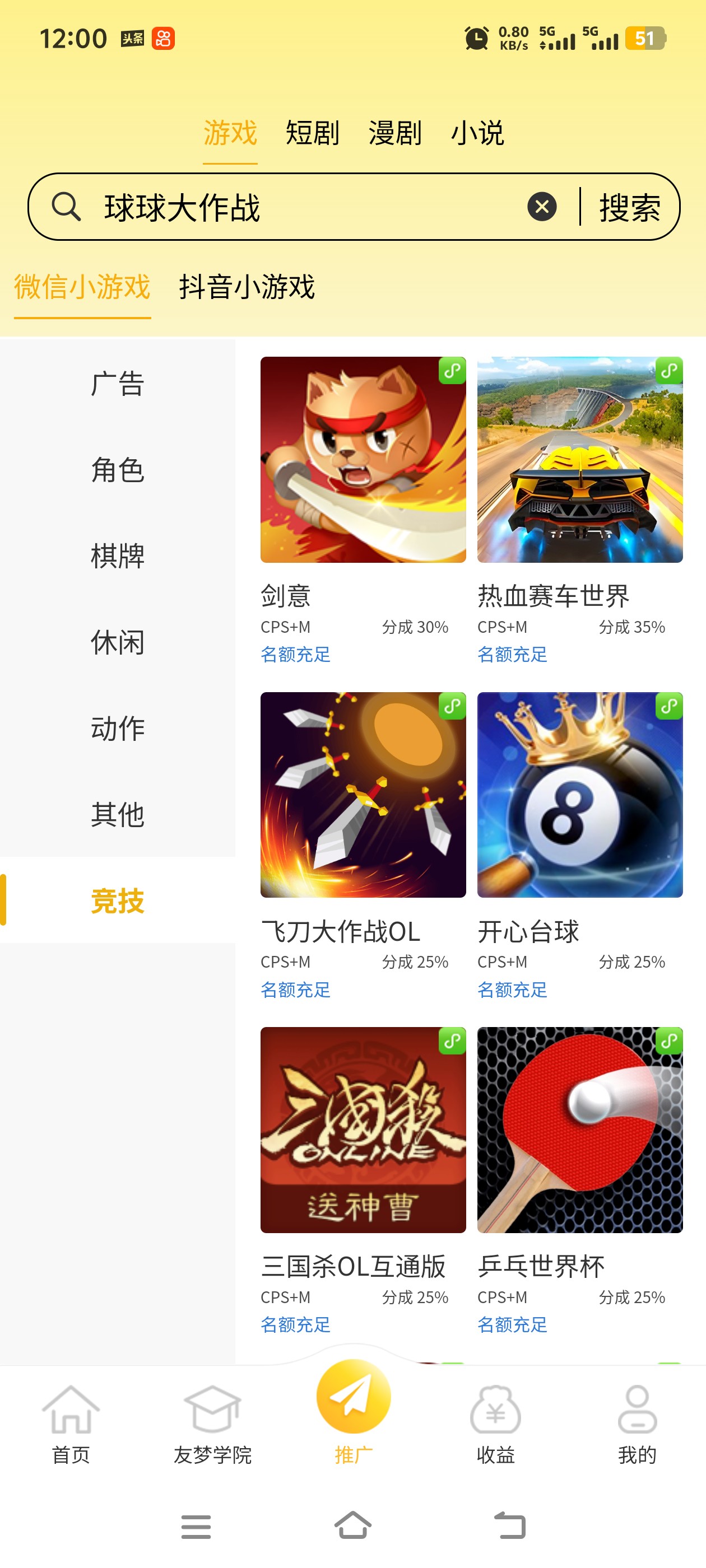This screenshot has width=706, height=1568.
Task: Open the 三国杀OL互通版 game card
Action: [363, 1130]
